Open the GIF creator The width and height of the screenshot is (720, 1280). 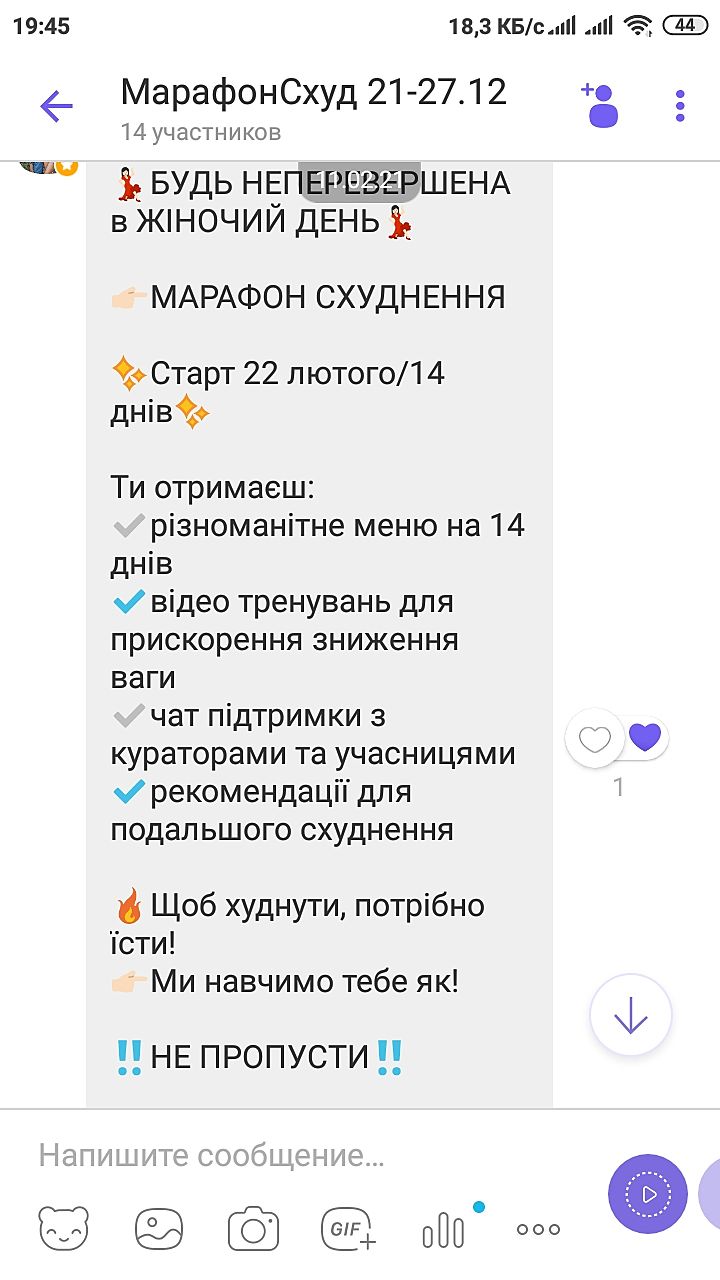point(347,1229)
